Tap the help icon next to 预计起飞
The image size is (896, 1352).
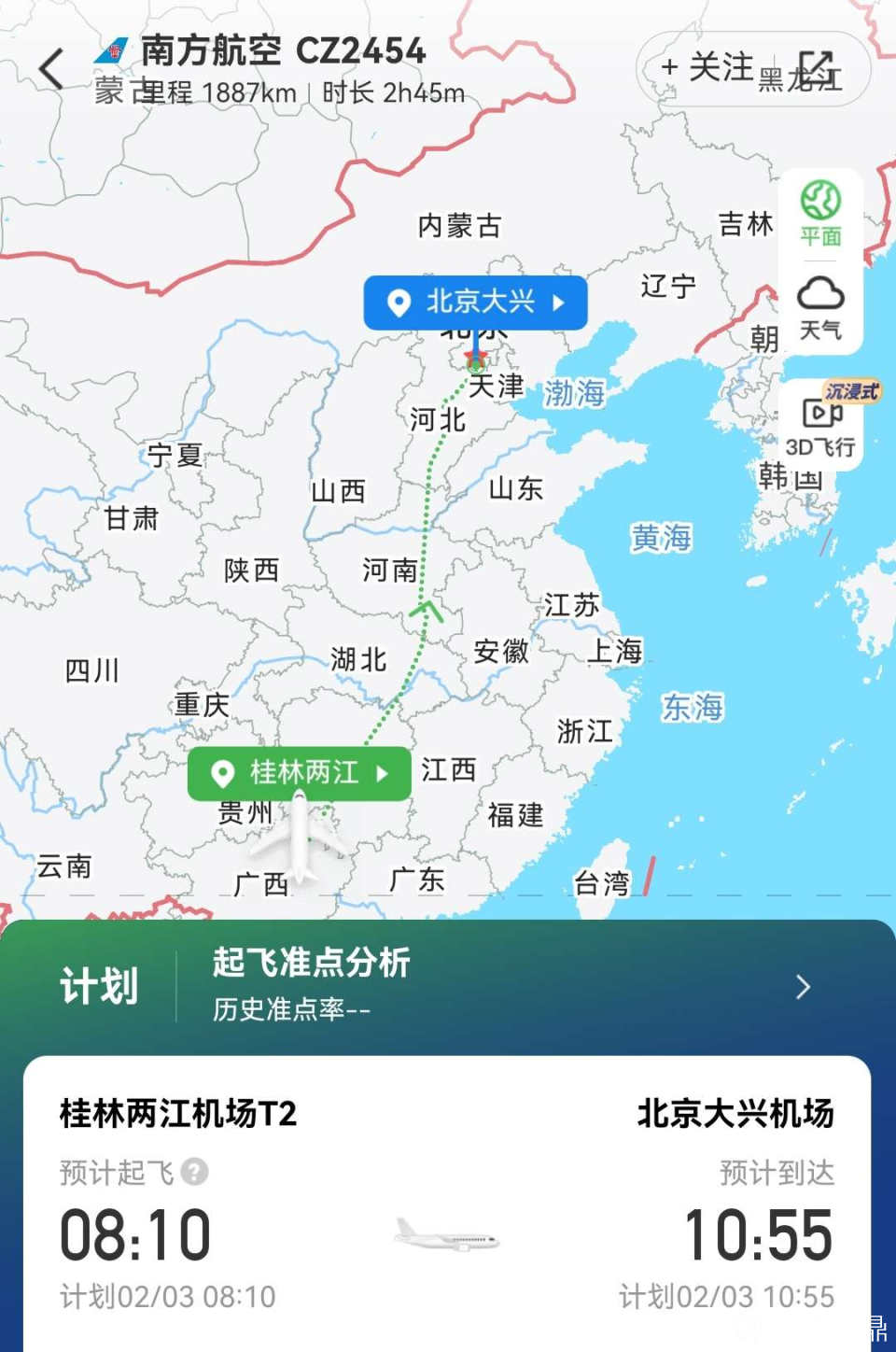[x=194, y=1171]
